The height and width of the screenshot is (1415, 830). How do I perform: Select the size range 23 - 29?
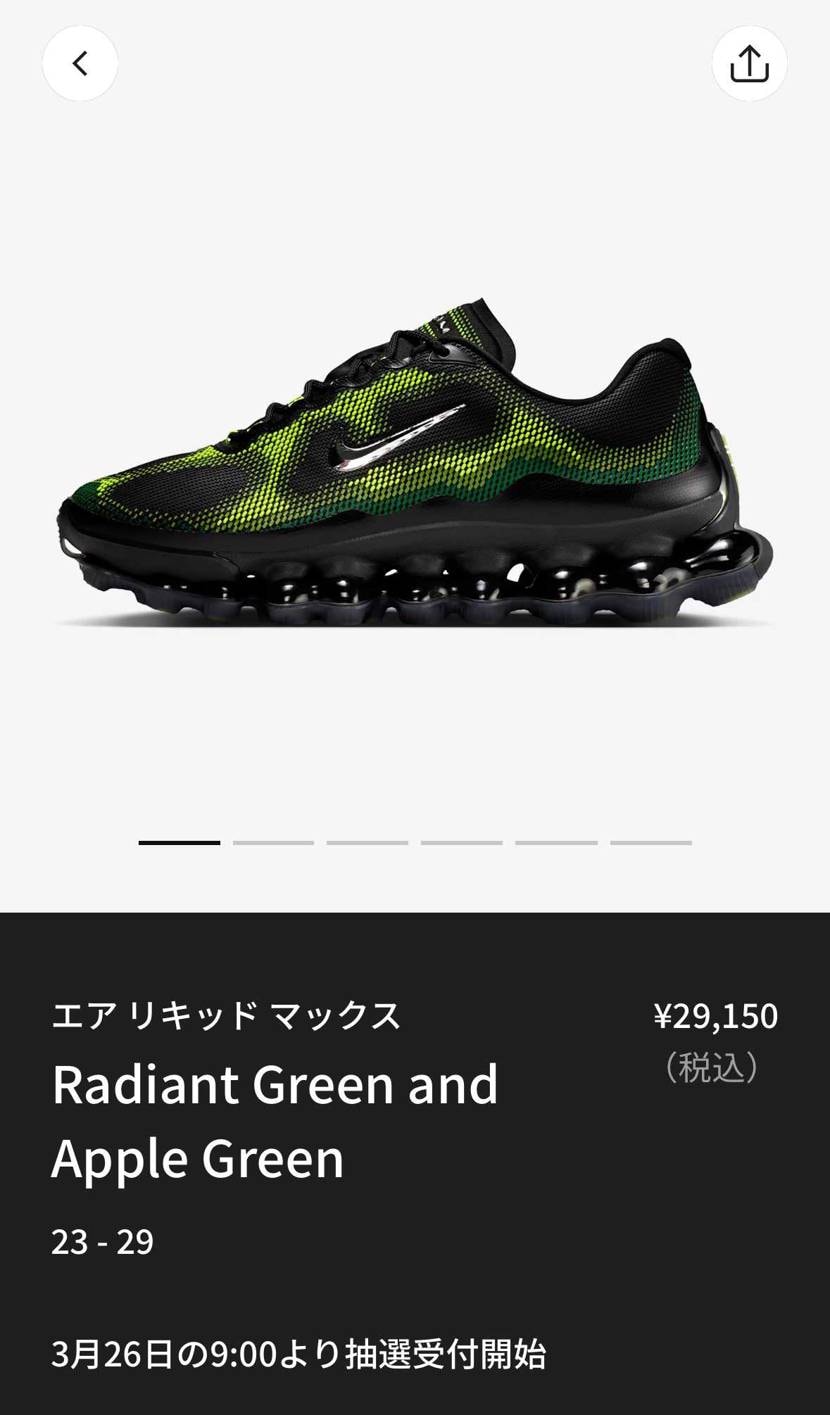[103, 1241]
